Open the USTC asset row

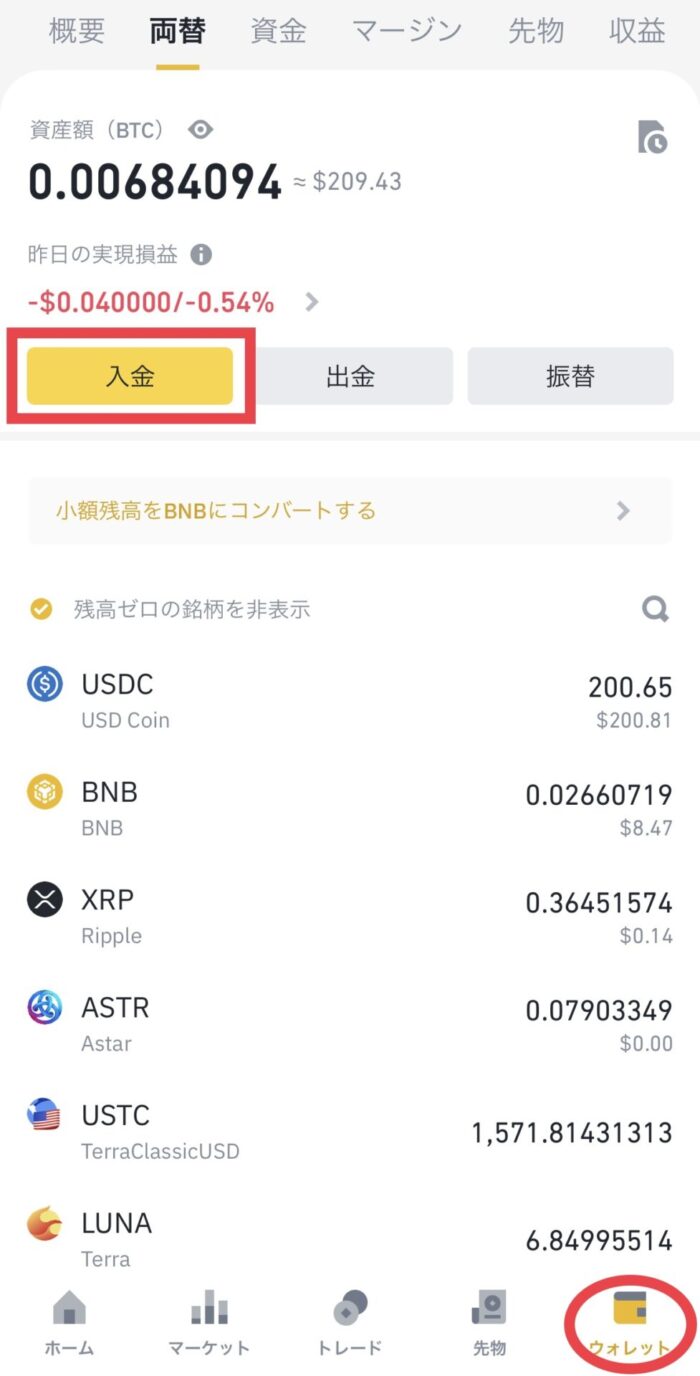pyautogui.click(x=350, y=1132)
